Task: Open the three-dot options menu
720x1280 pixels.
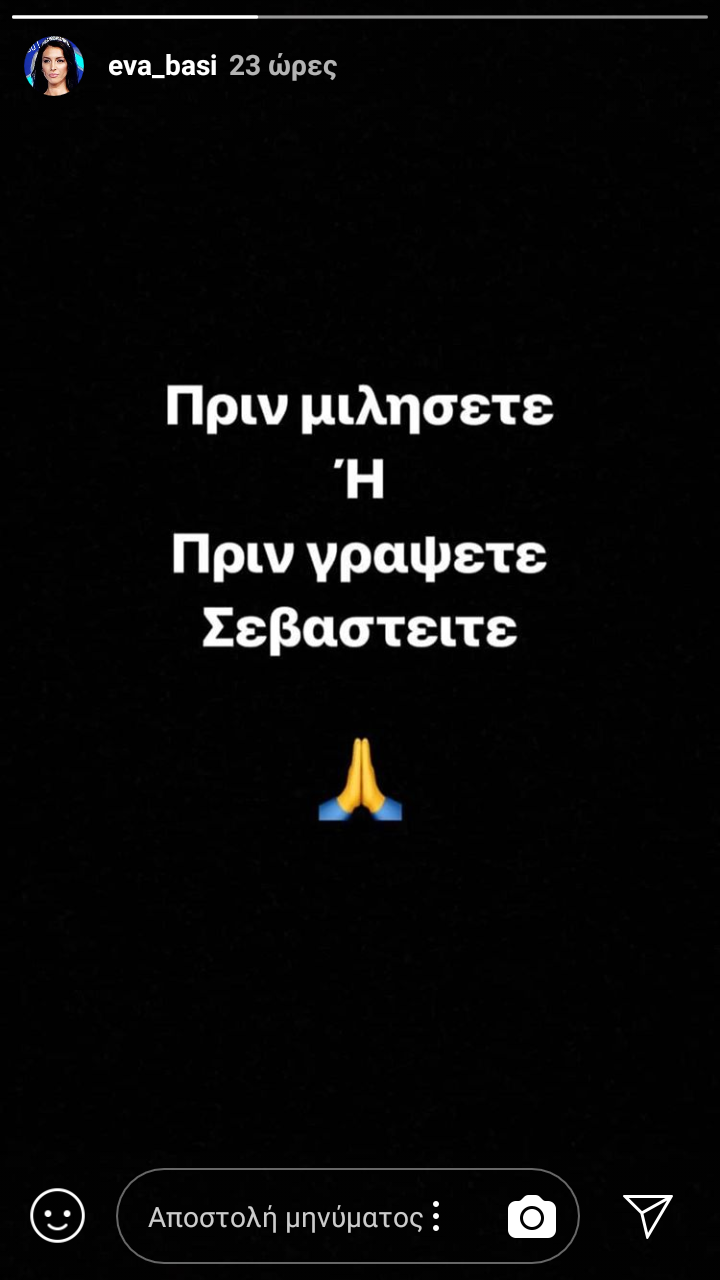Action: [436, 1217]
